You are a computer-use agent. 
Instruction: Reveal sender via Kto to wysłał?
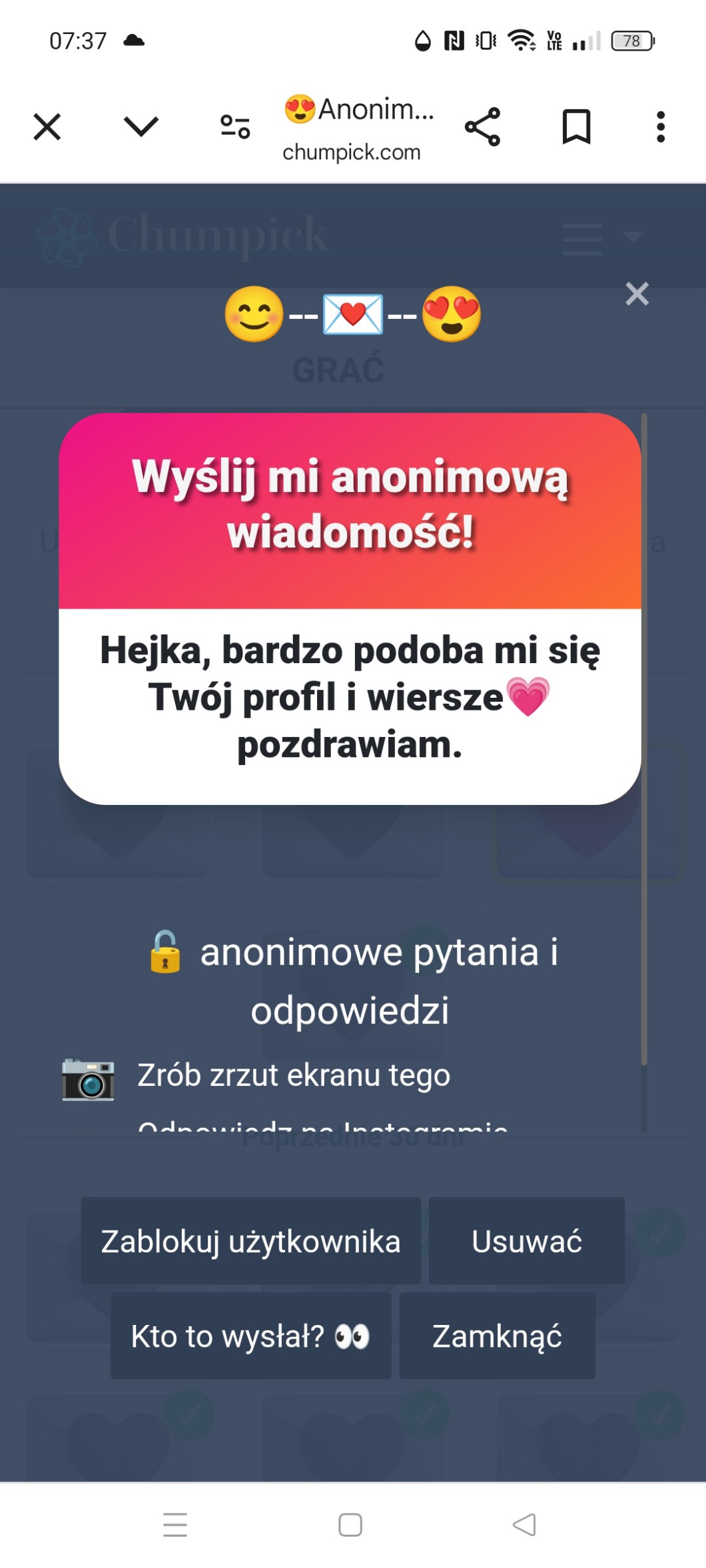click(250, 1336)
